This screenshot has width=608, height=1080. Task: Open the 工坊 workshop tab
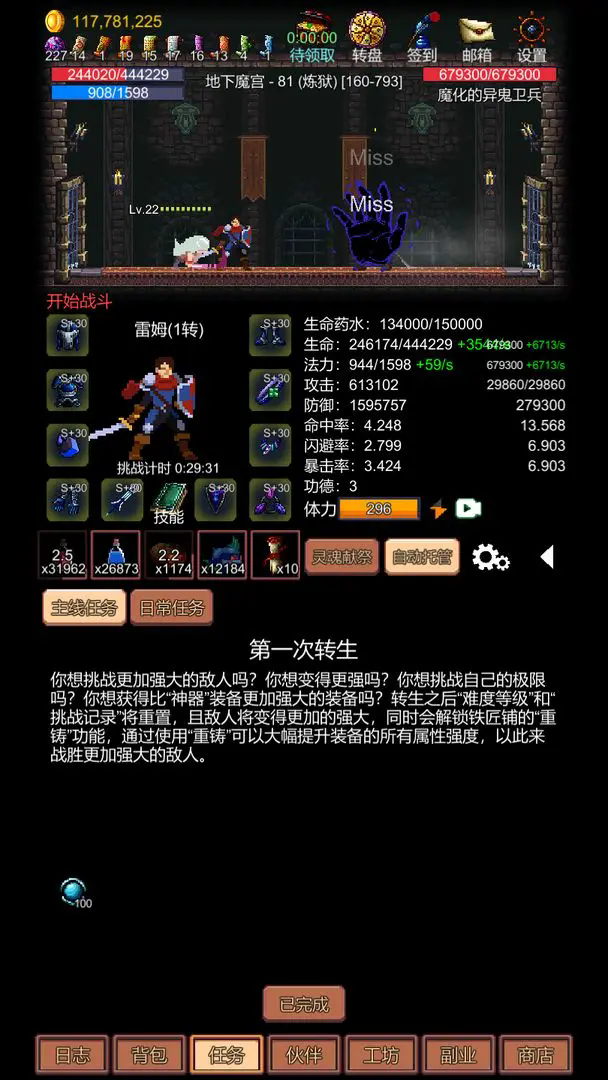click(x=381, y=1054)
